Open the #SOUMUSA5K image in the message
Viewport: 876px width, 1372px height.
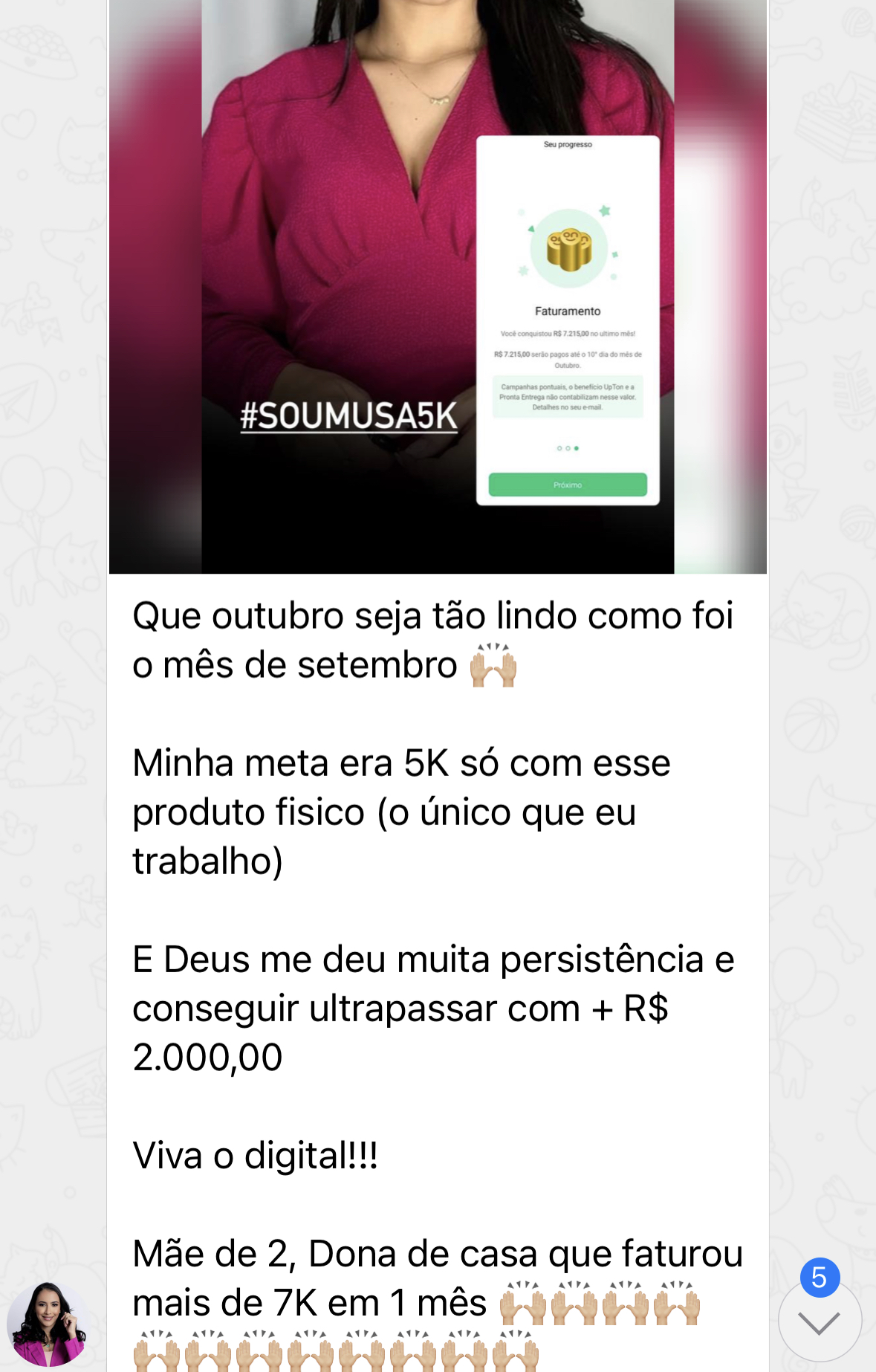tap(438, 286)
